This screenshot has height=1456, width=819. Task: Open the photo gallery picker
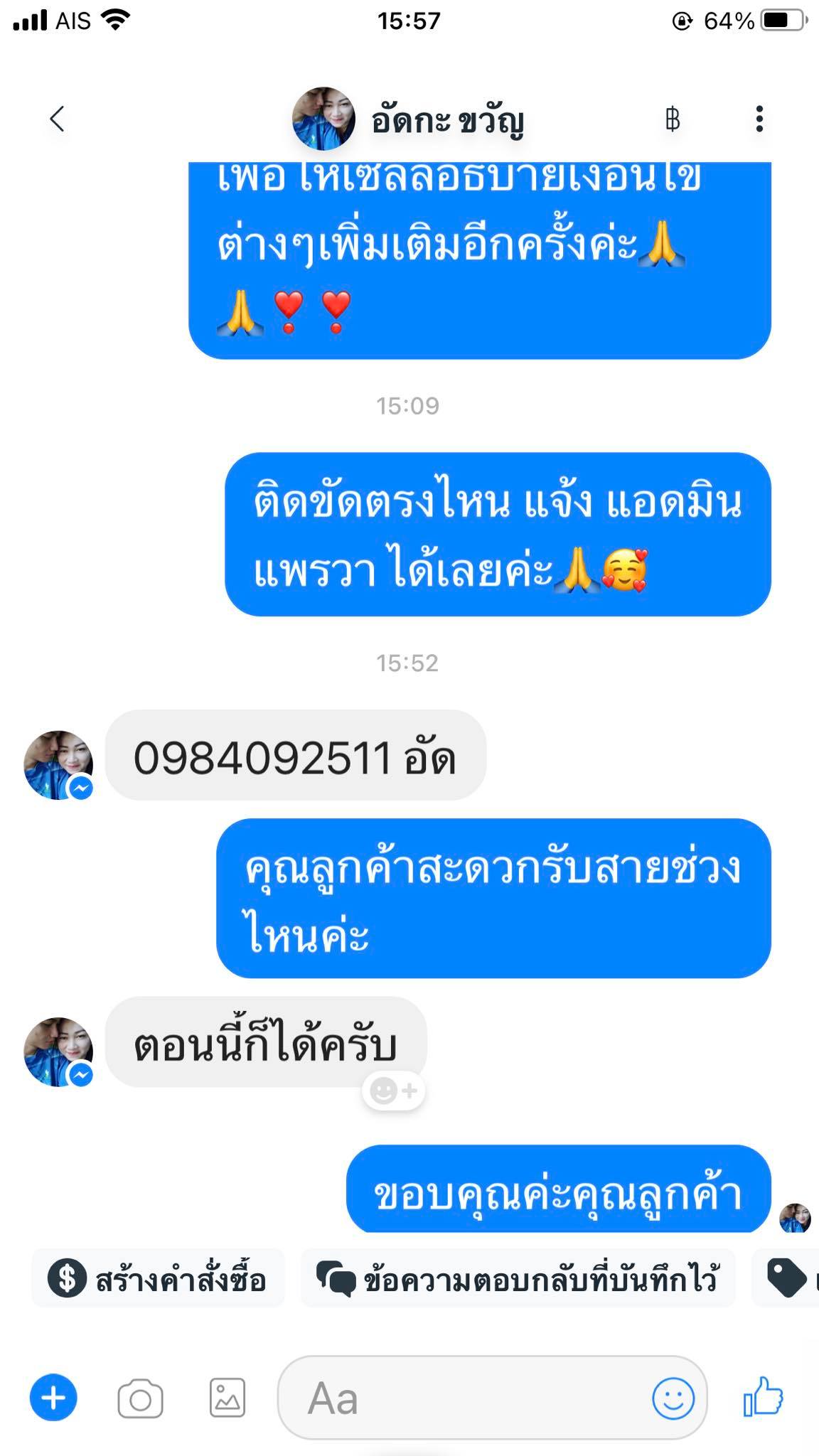[x=227, y=1398]
